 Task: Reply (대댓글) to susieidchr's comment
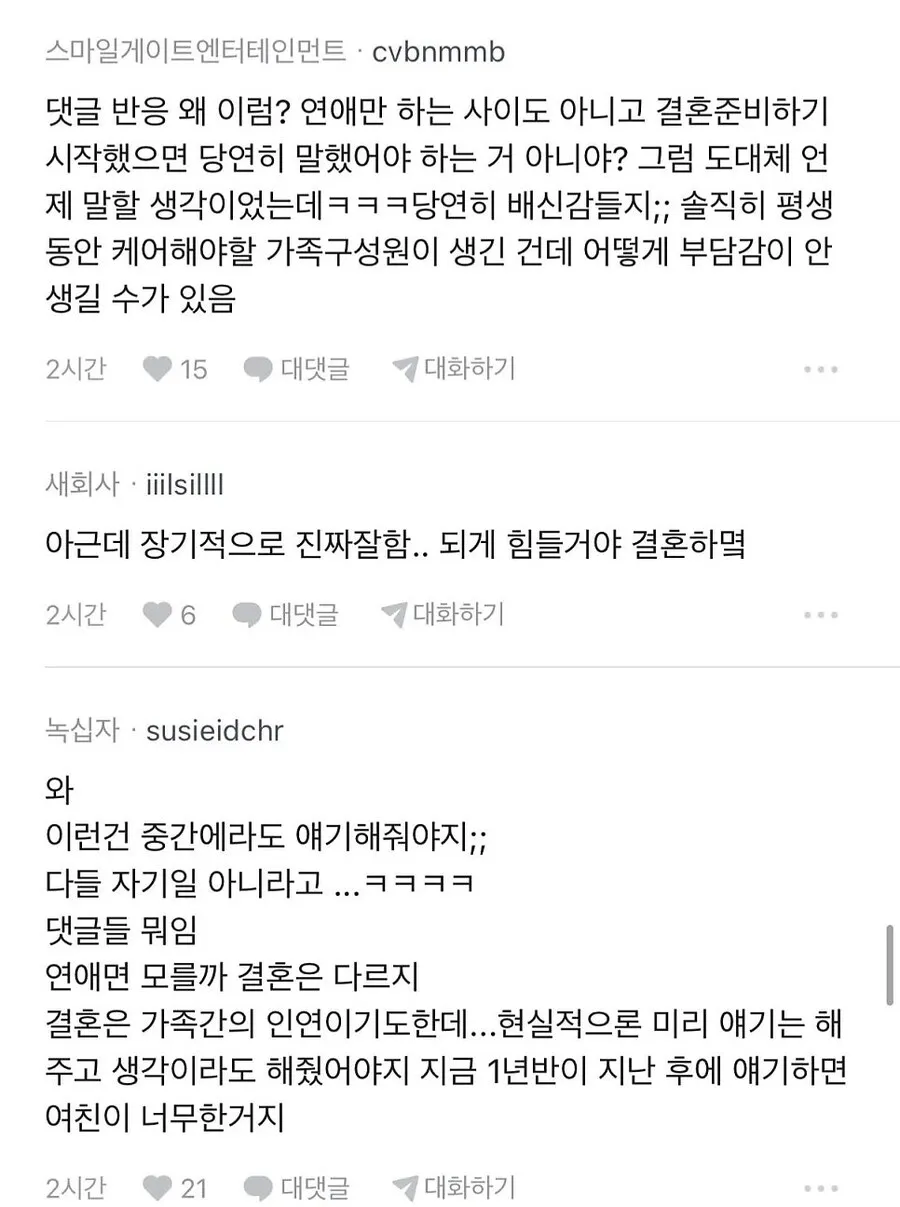pyautogui.click(x=297, y=1187)
